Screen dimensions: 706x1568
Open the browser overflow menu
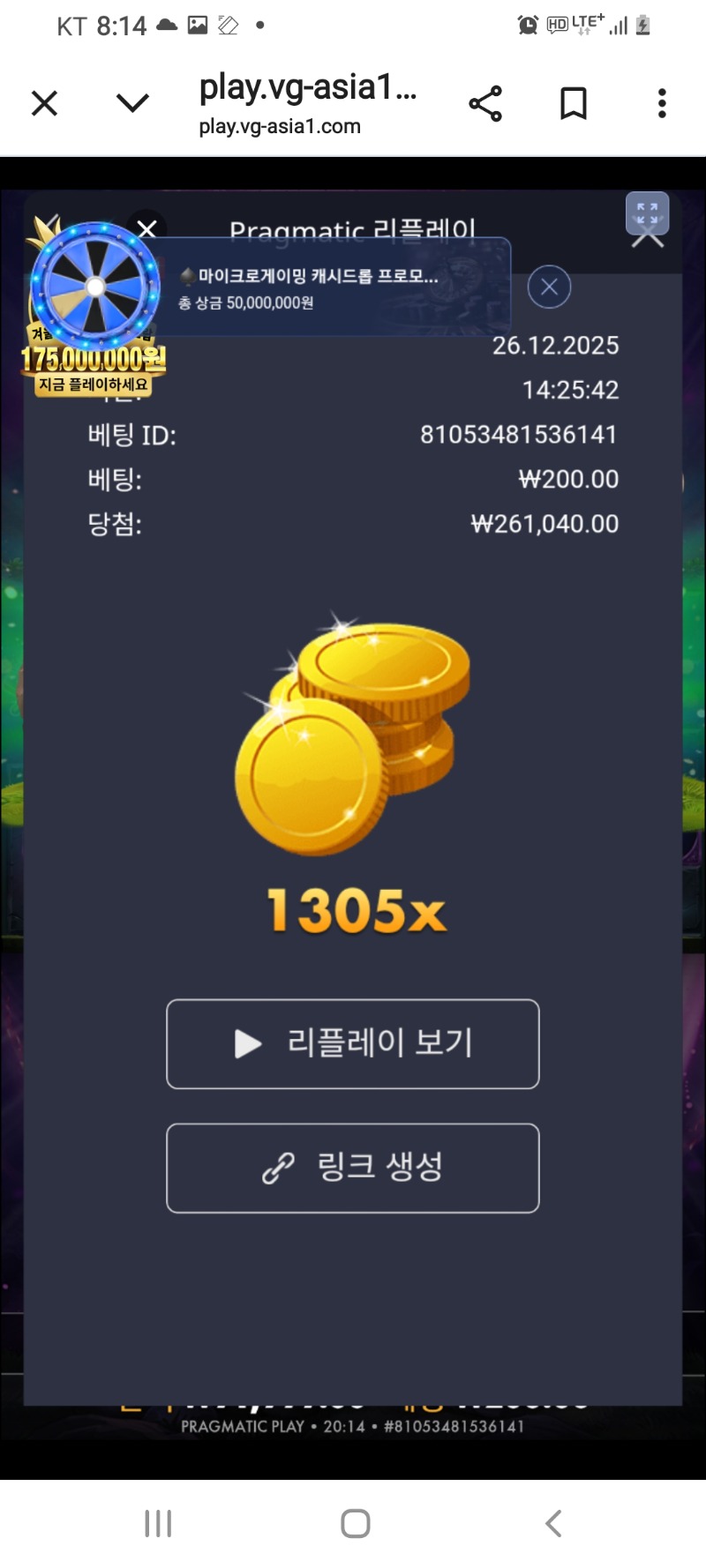pos(662,103)
